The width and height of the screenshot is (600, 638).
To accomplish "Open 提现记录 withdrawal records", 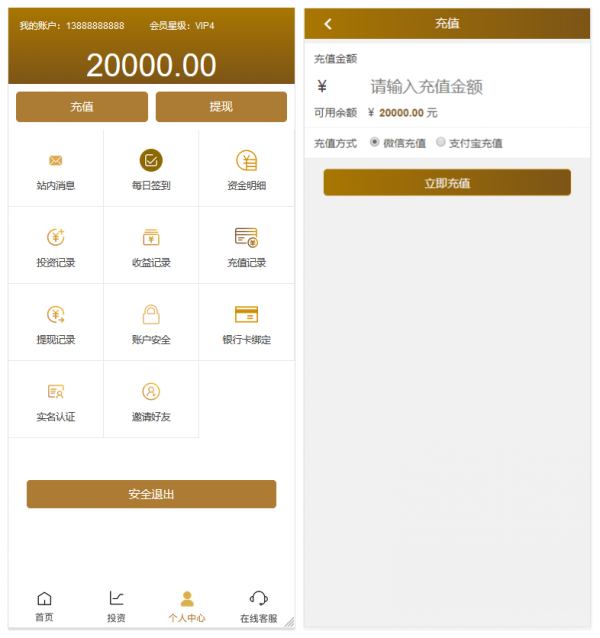I will point(56,323).
